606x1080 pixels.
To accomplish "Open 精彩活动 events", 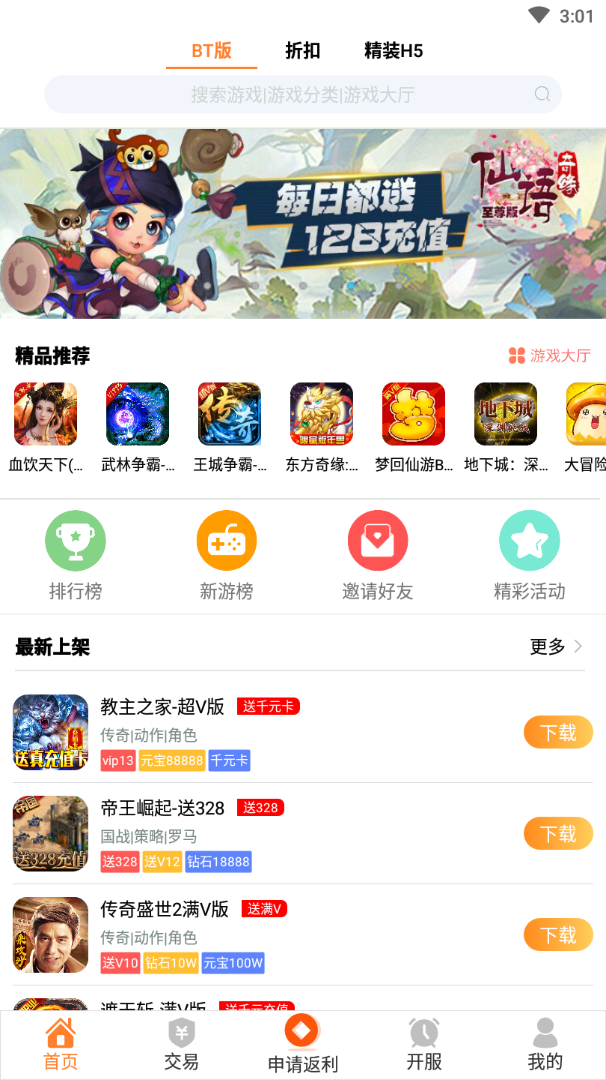I will click(x=529, y=555).
